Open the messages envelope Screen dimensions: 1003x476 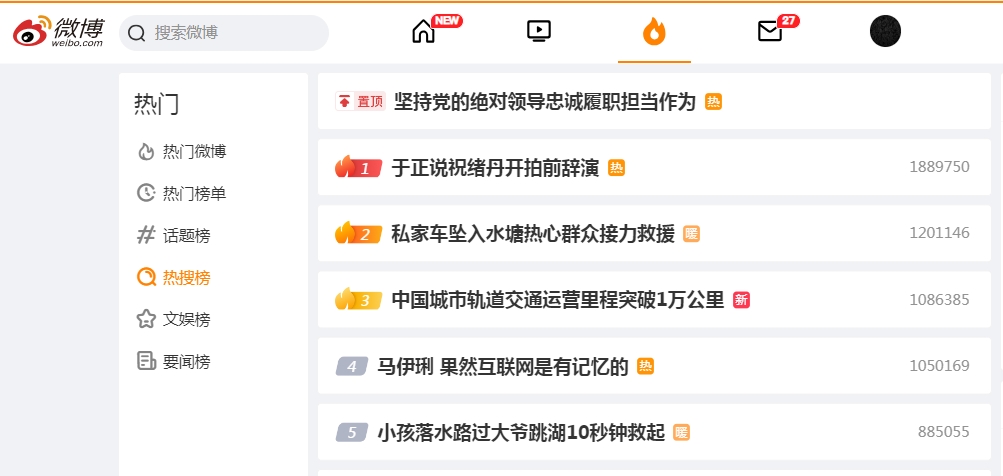tap(769, 32)
